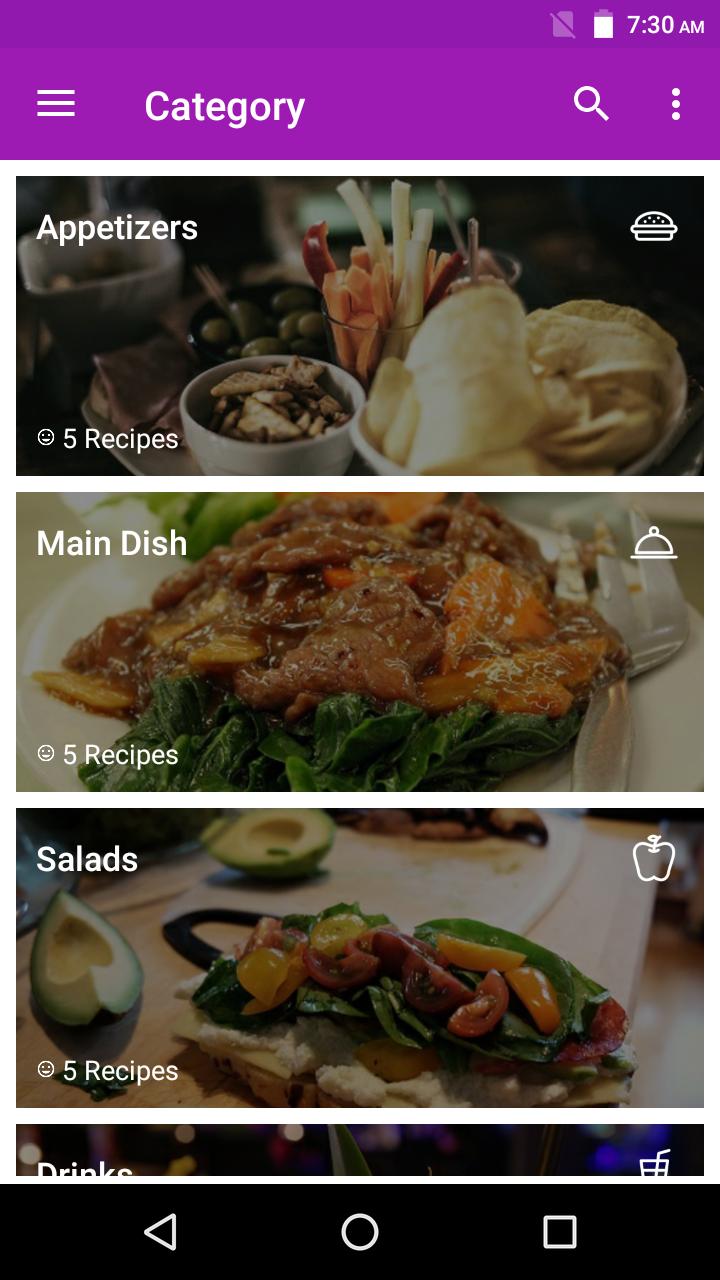This screenshot has width=720, height=1280.
Task: Click the apple icon on Salads card
Action: 654,860
